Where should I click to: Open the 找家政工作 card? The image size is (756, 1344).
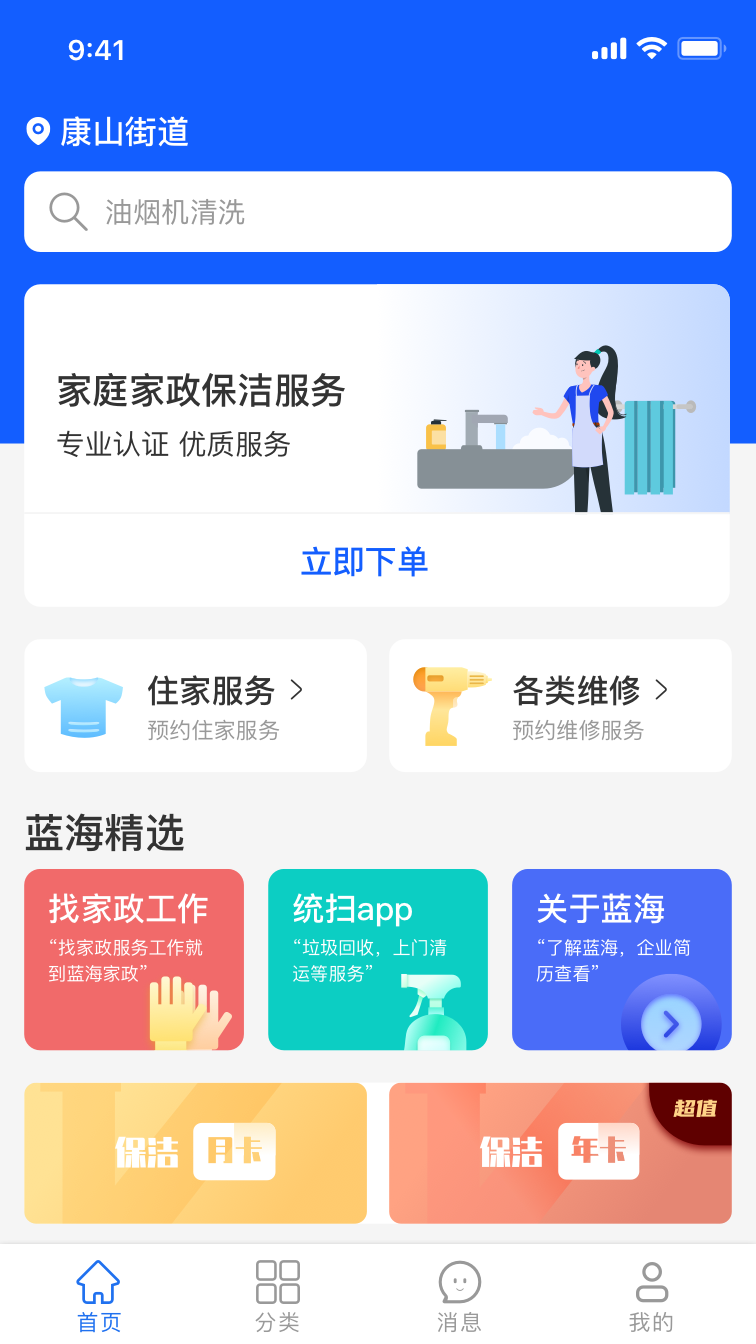click(134, 960)
